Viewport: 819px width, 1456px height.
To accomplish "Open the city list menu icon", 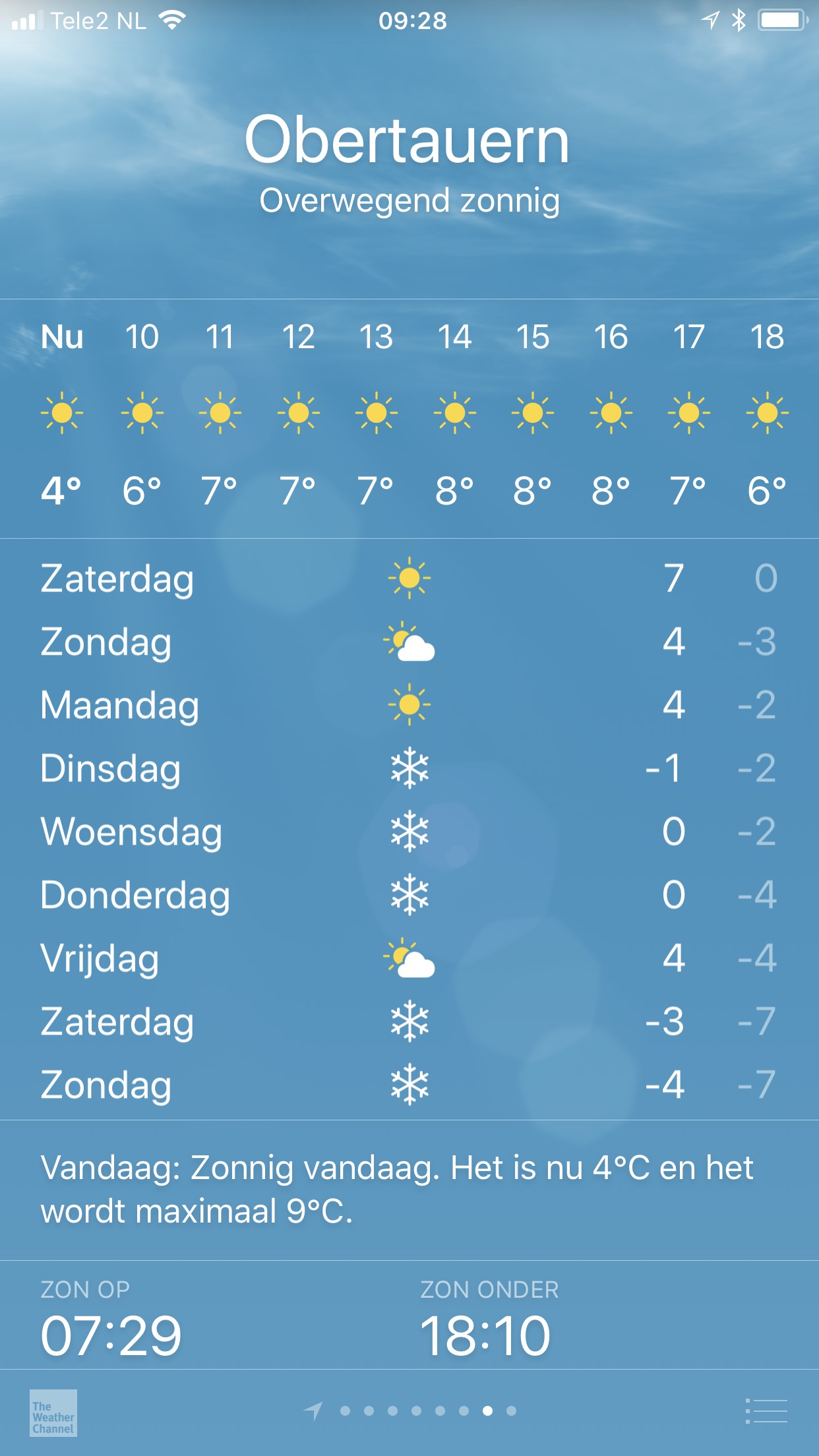I will pos(766,1411).
